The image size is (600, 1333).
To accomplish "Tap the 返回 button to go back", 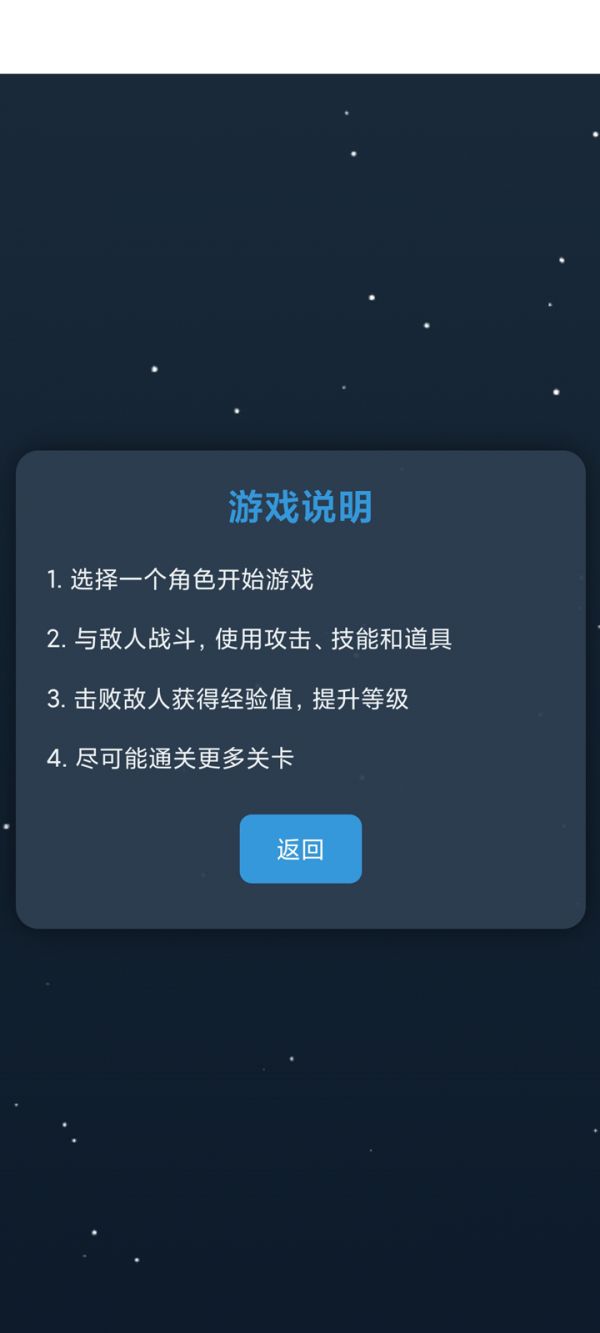I will pyautogui.click(x=300, y=849).
